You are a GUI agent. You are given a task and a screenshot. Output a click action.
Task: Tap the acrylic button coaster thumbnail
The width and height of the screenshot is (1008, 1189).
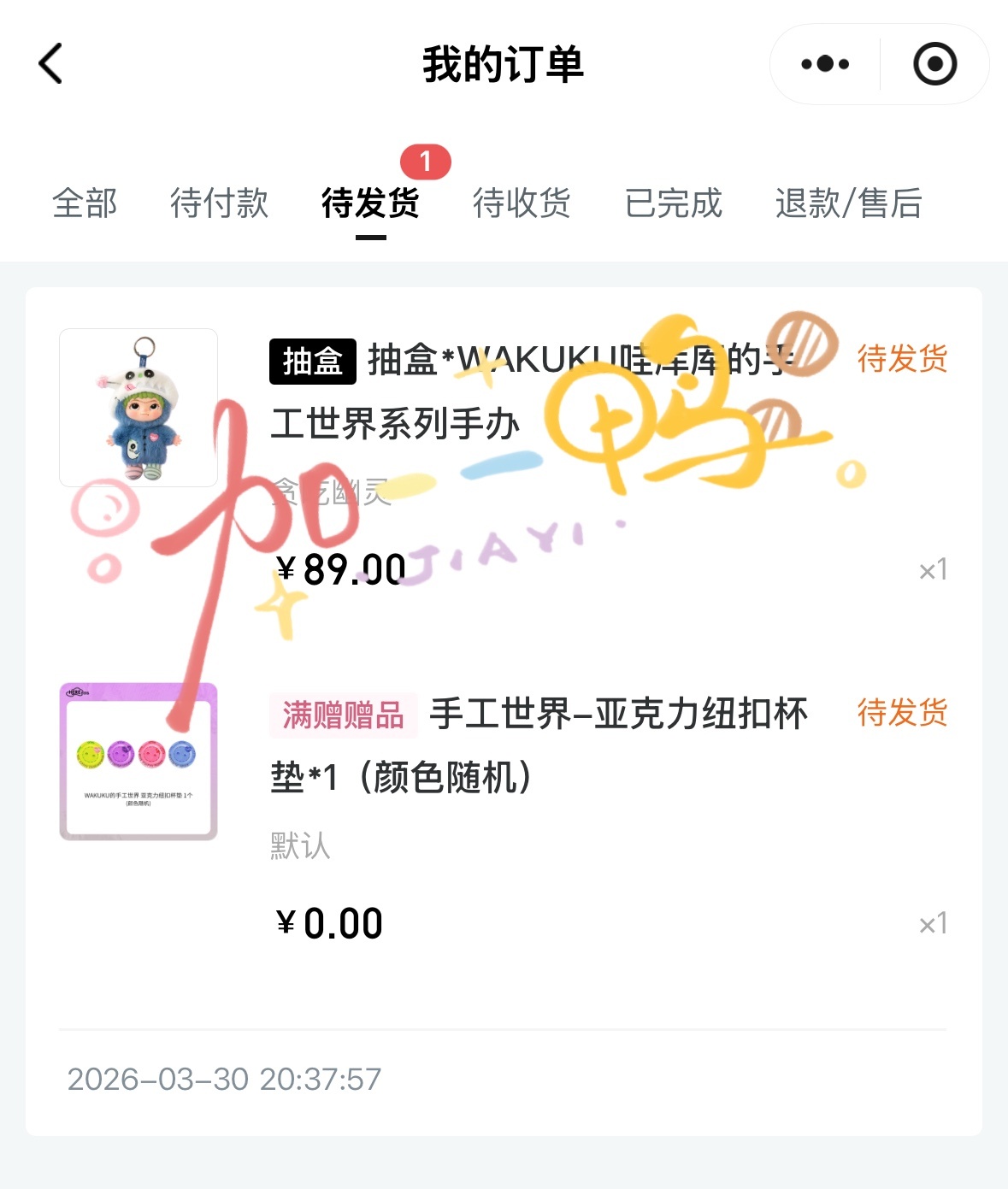[139, 759]
